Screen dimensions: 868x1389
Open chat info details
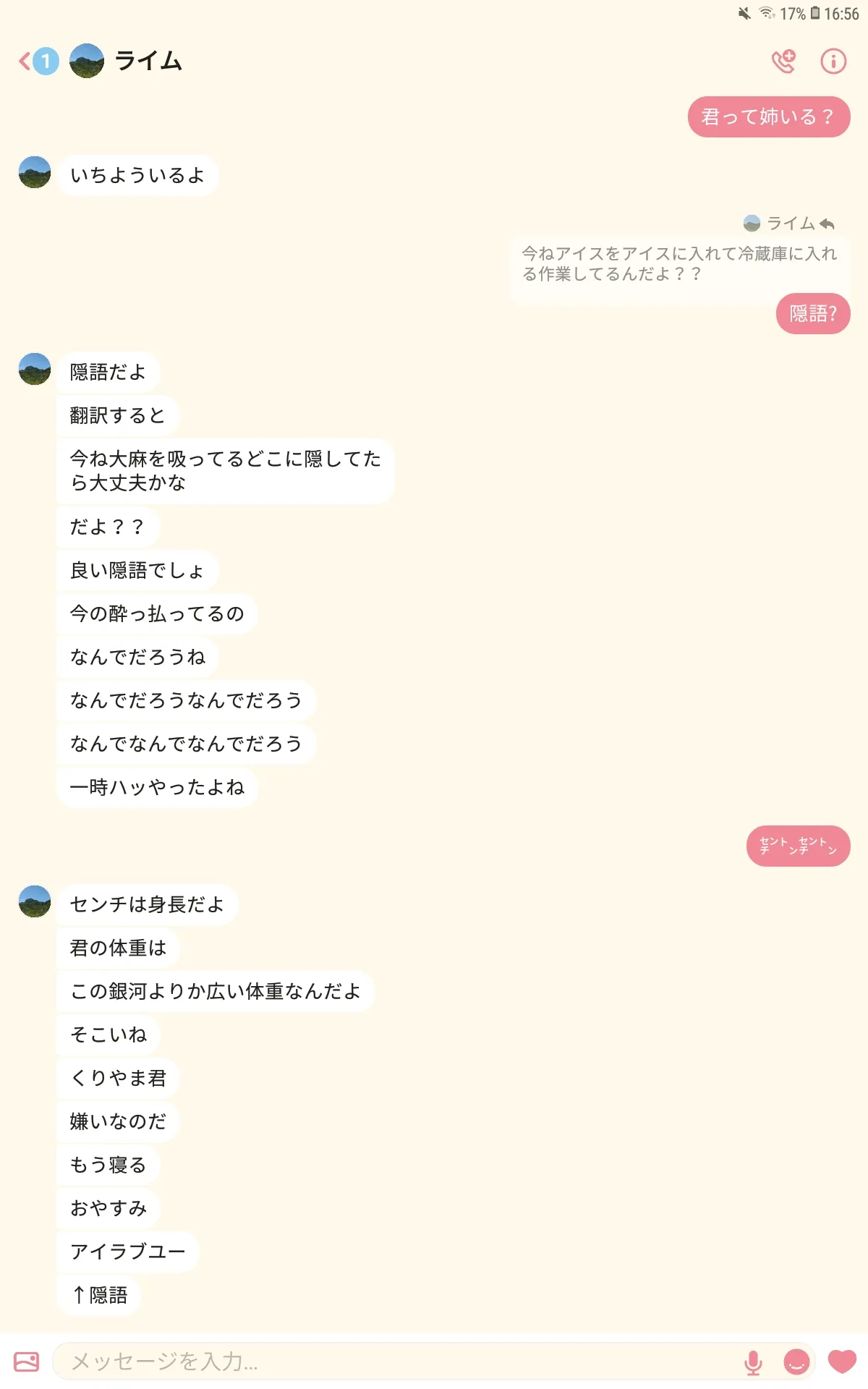tap(833, 61)
